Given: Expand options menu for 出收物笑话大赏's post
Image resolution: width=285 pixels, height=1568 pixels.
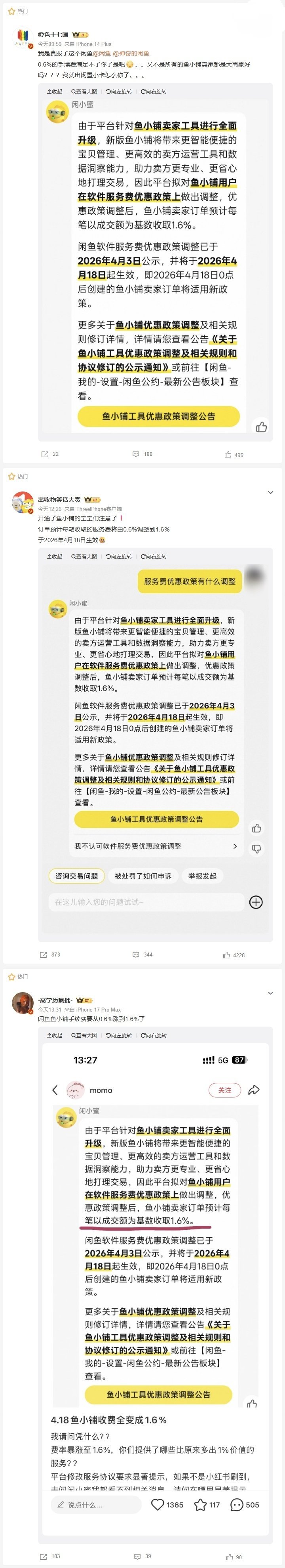Looking at the screenshot, I should click(270, 492).
